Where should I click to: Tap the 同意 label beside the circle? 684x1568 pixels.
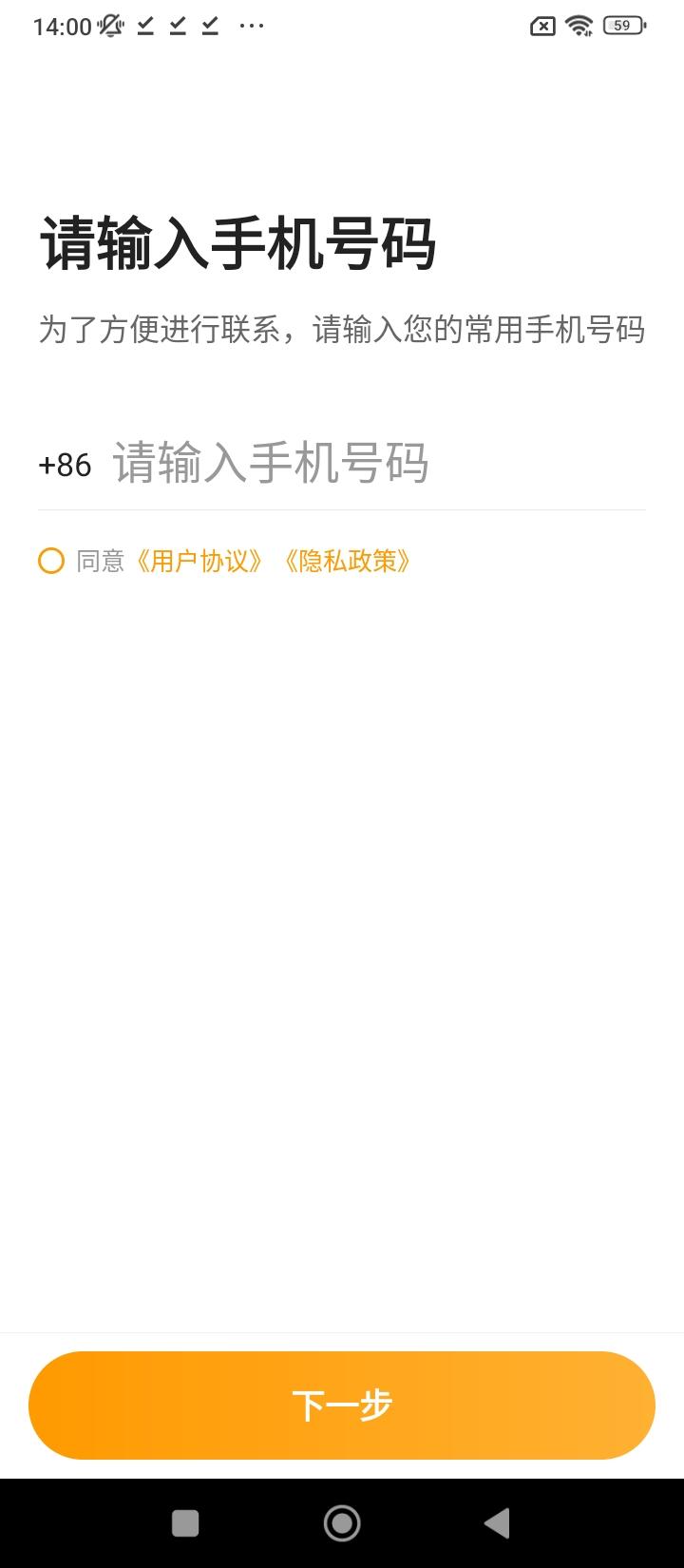coord(100,561)
